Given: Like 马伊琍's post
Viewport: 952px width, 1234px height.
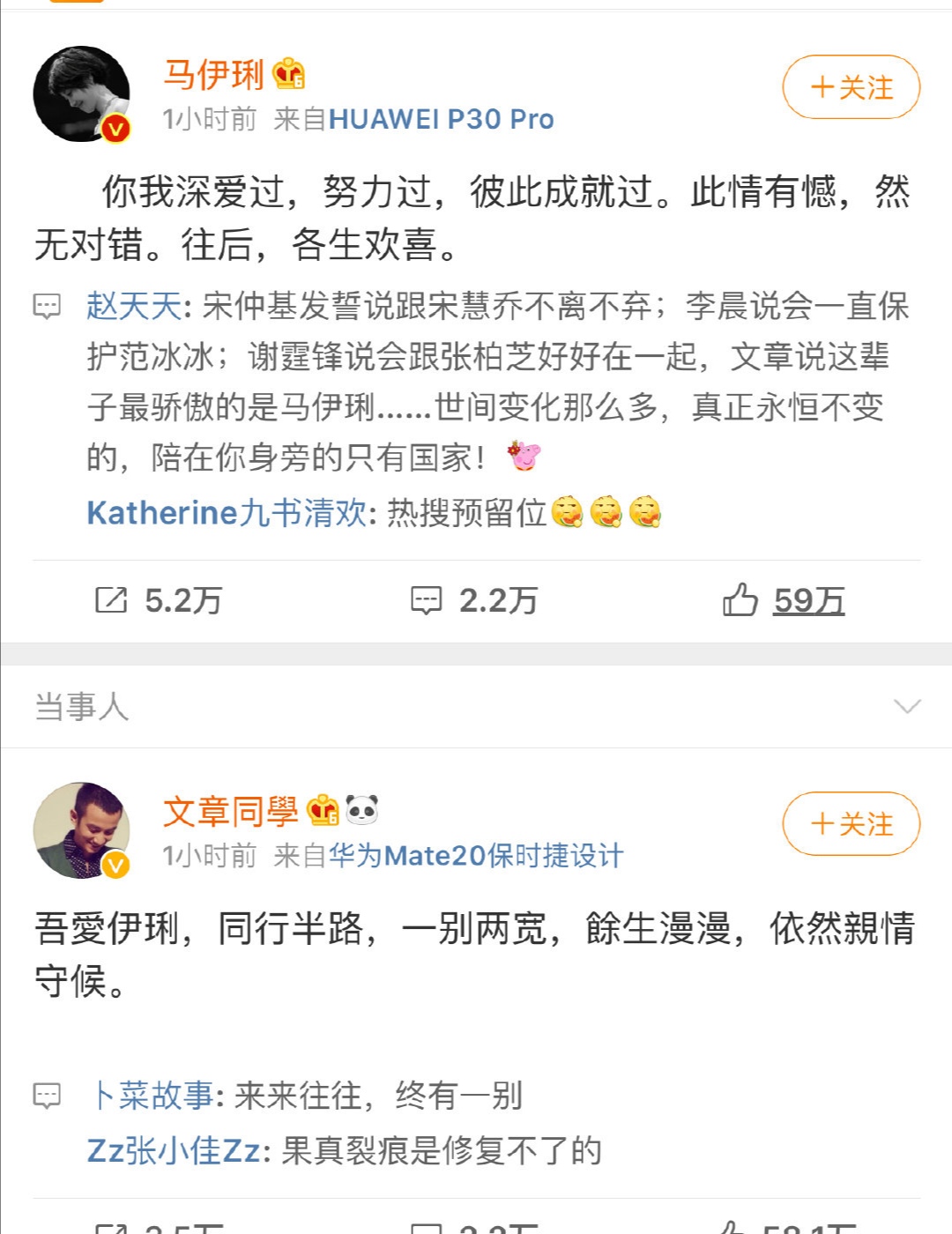Looking at the screenshot, I should pyautogui.click(x=783, y=600).
